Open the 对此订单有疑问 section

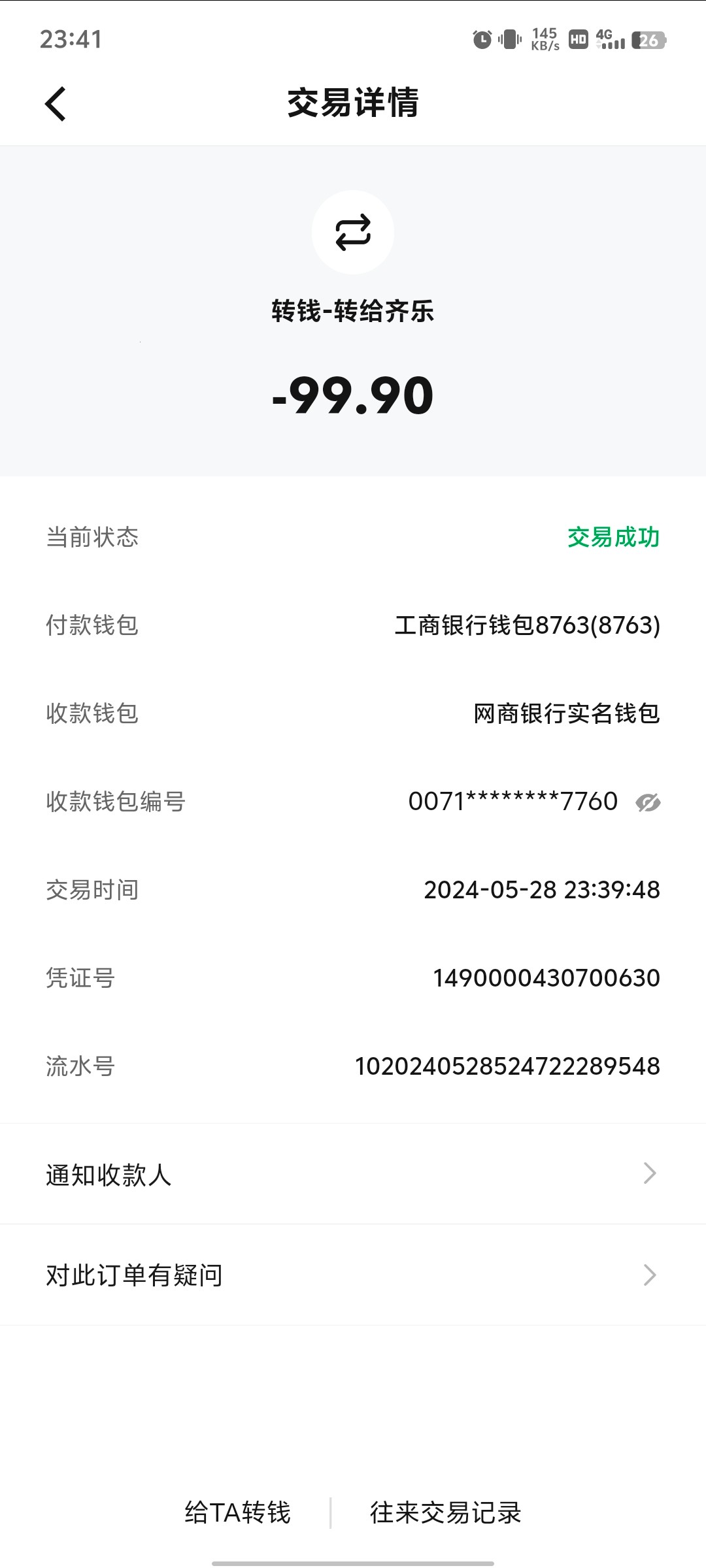tap(353, 1274)
